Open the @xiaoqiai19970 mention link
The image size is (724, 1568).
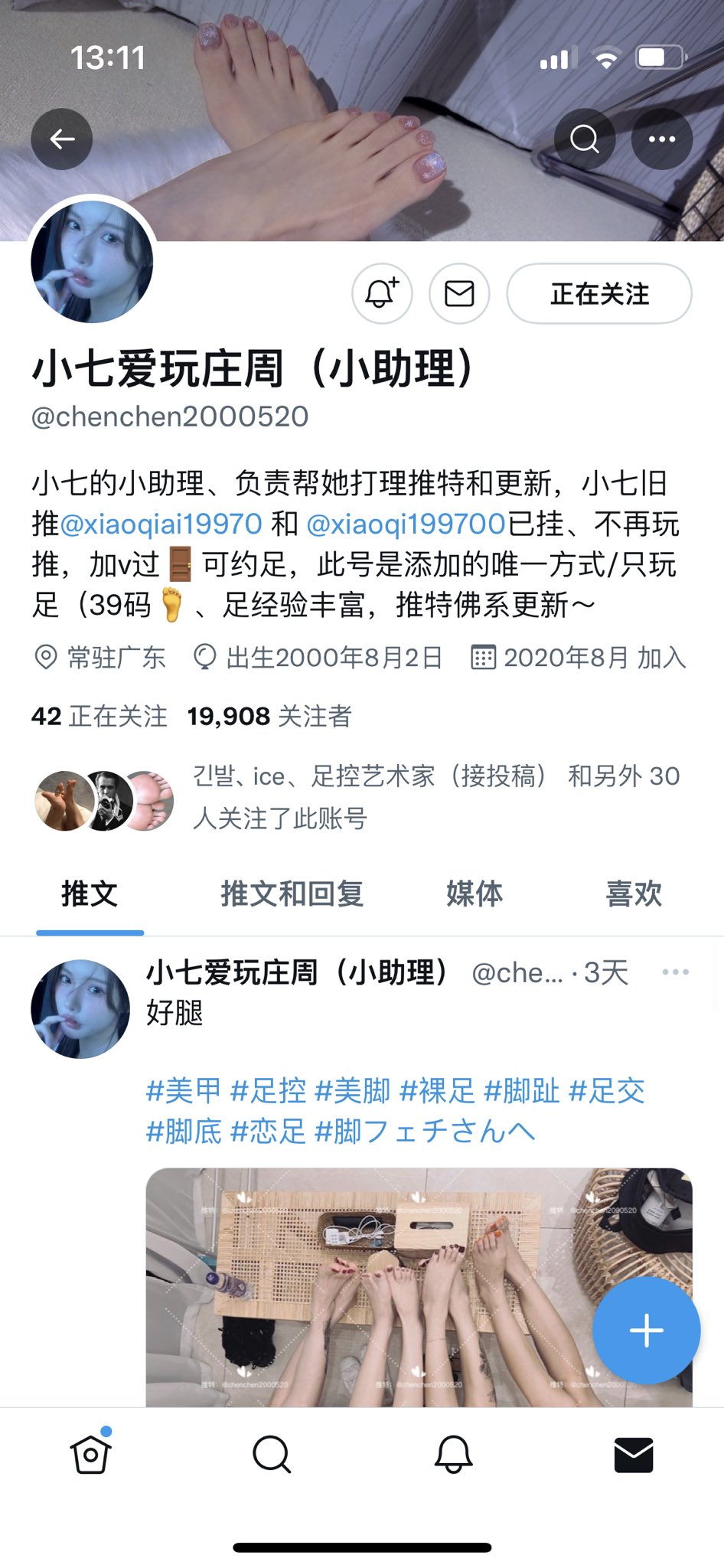pos(161,524)
